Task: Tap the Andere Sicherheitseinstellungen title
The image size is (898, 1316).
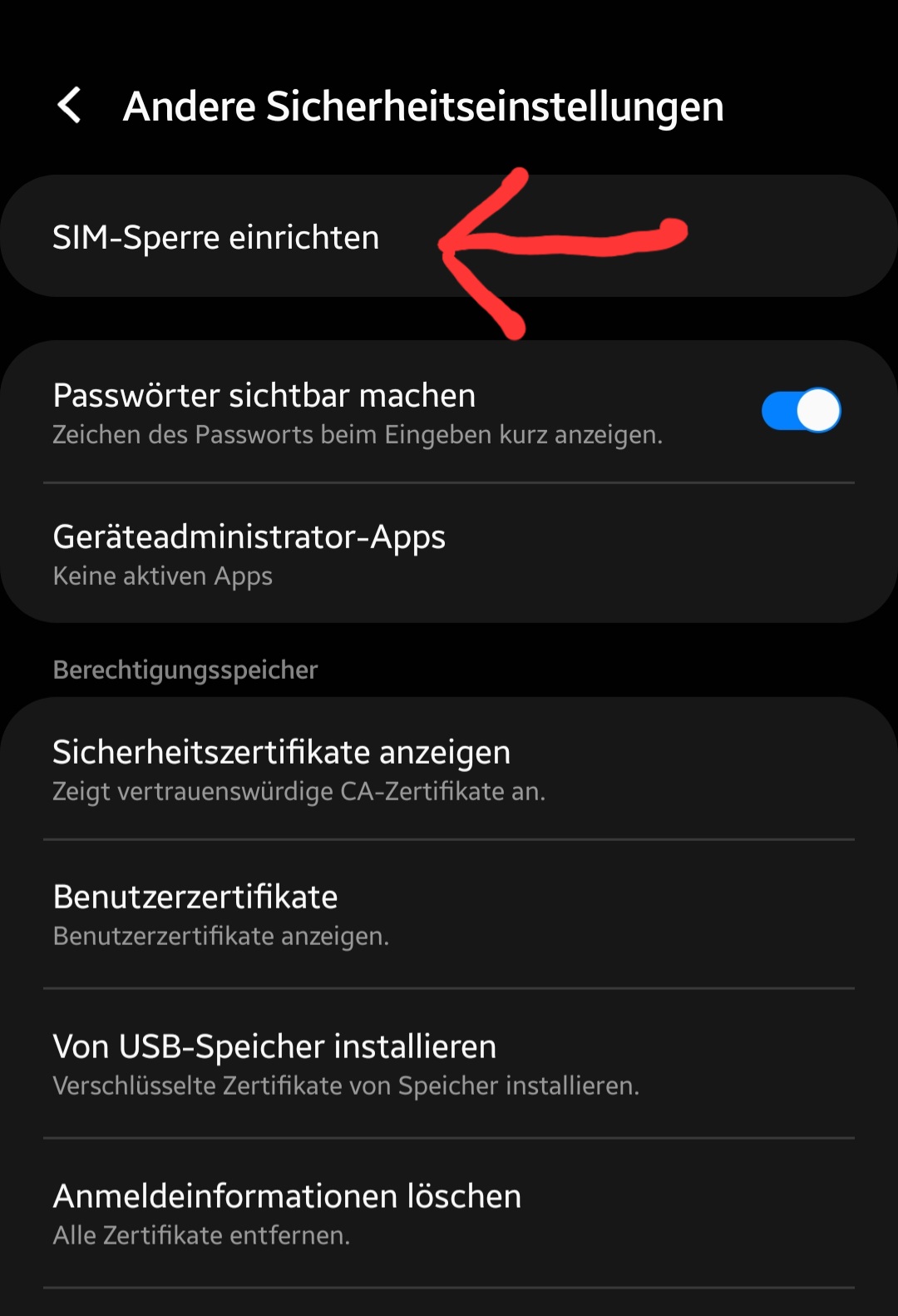Action: point(424,106)
